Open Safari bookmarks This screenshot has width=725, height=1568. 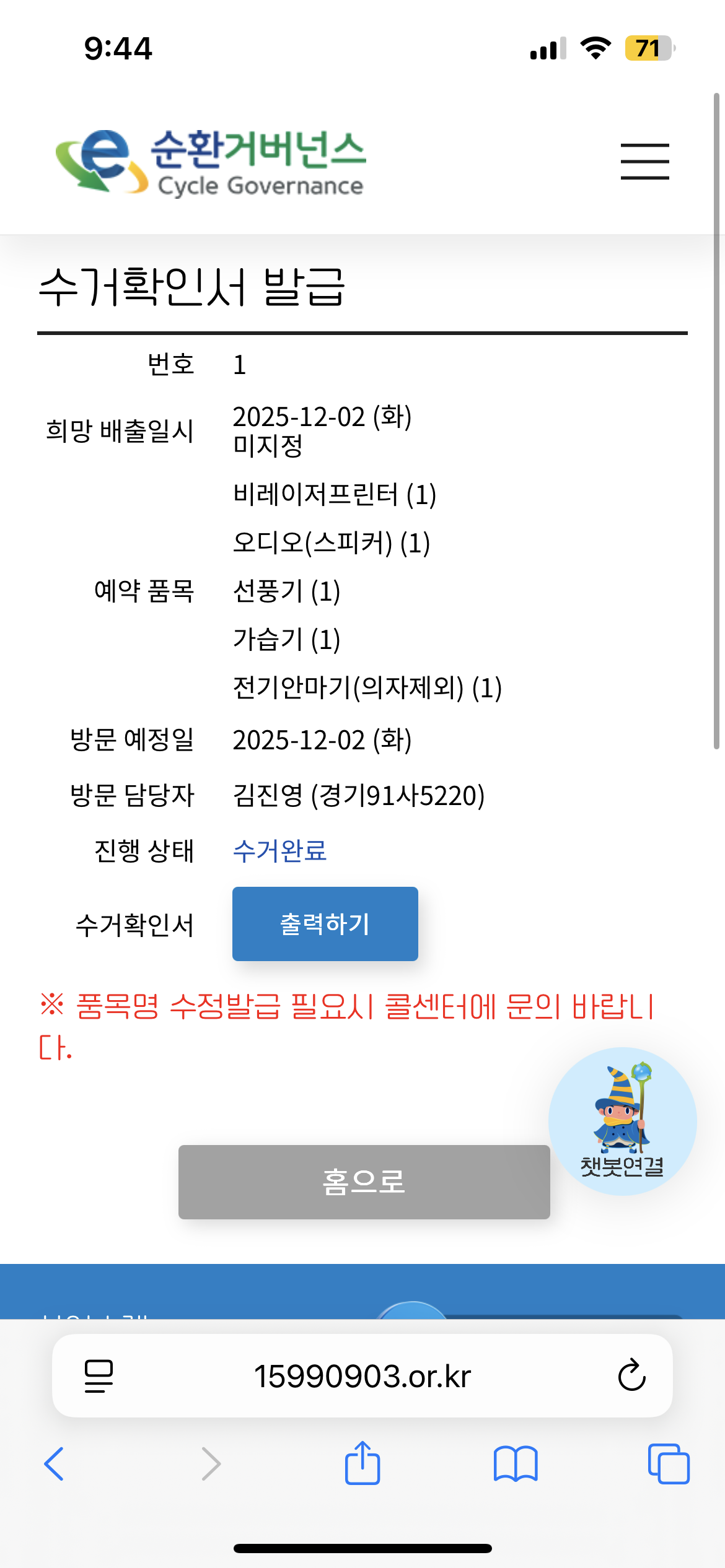(x=516, y=1464)
